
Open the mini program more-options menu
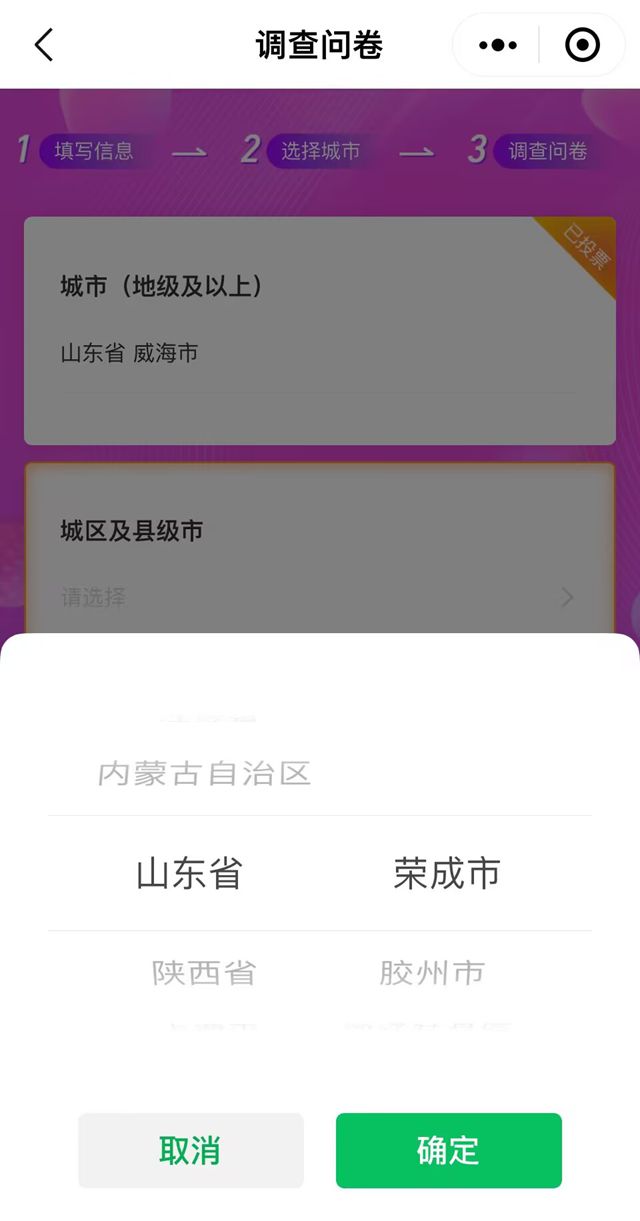[x=498, y=45]
